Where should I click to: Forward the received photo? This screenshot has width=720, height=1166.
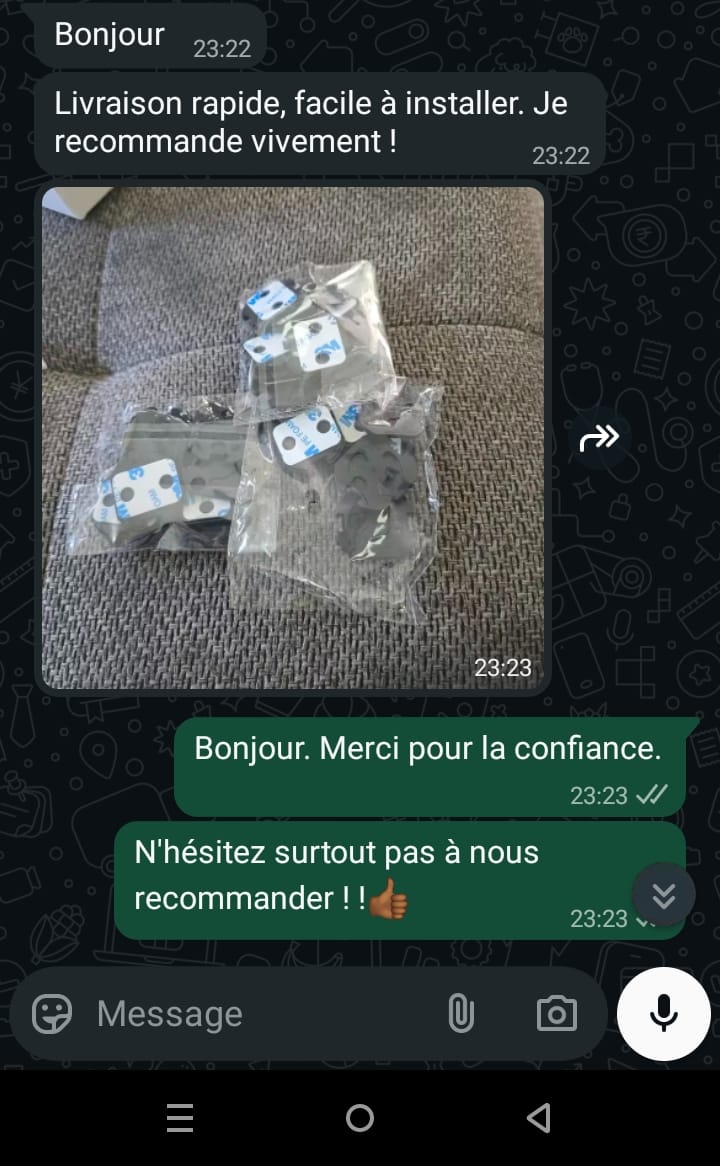click(x=600, y=438)
